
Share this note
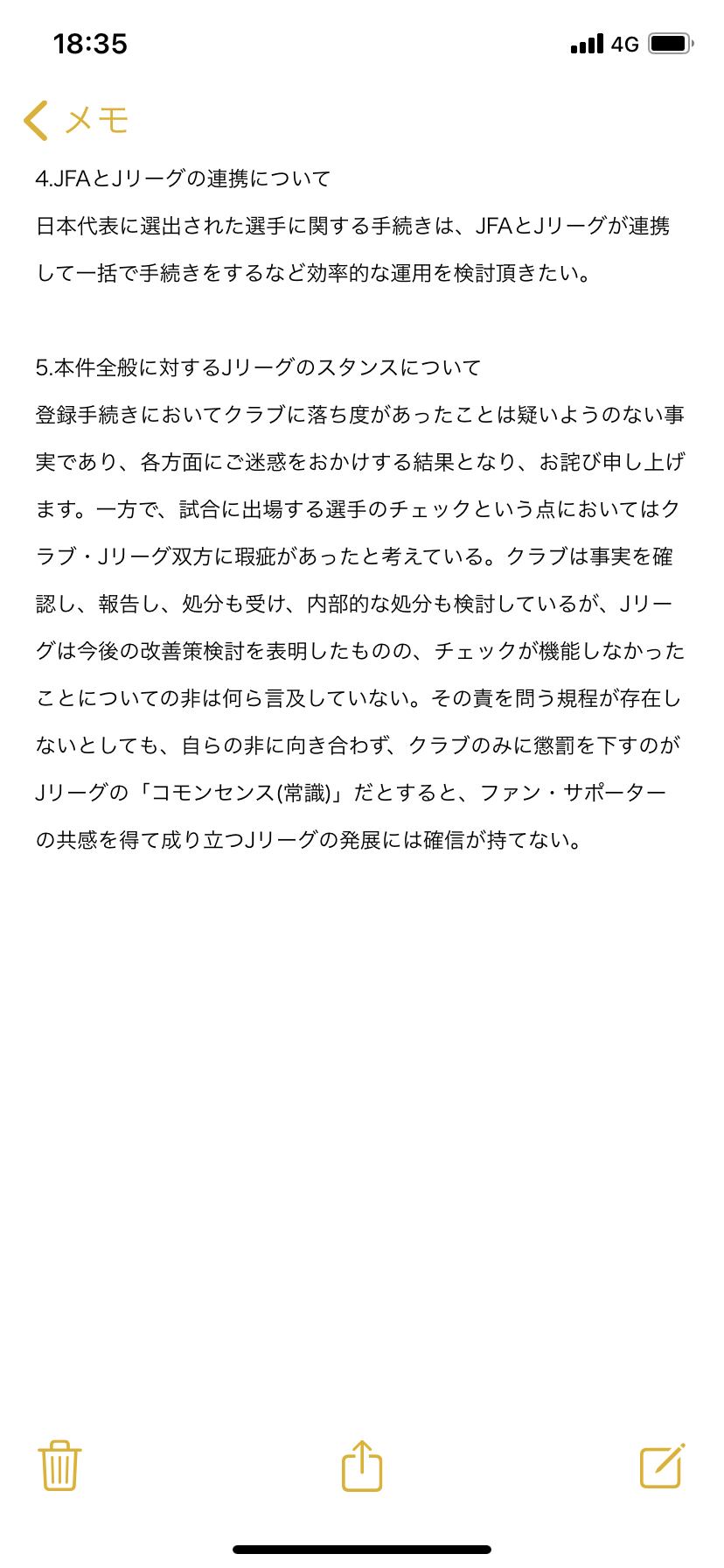tap(362, 1465)
